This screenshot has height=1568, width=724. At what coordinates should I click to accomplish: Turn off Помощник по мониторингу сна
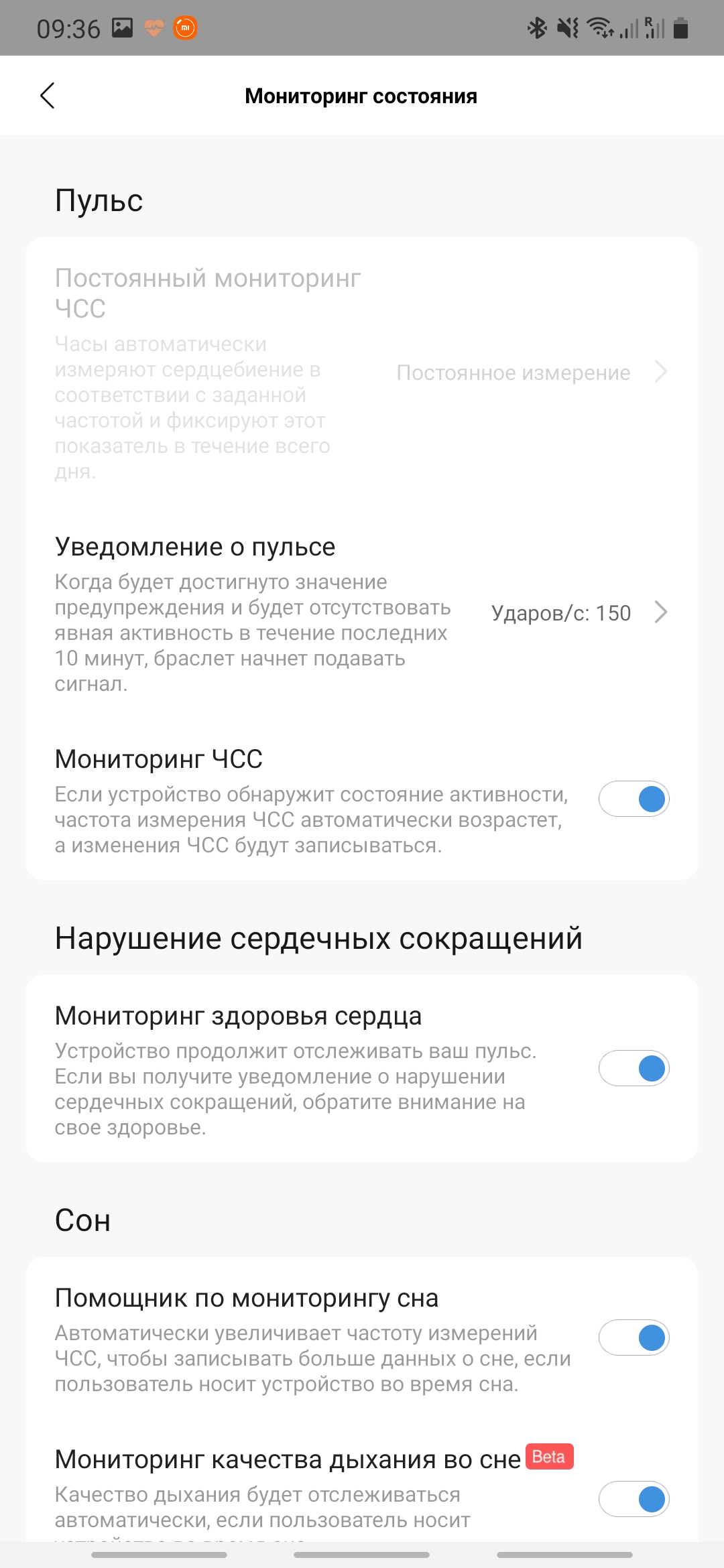[x=633, y=1337]
